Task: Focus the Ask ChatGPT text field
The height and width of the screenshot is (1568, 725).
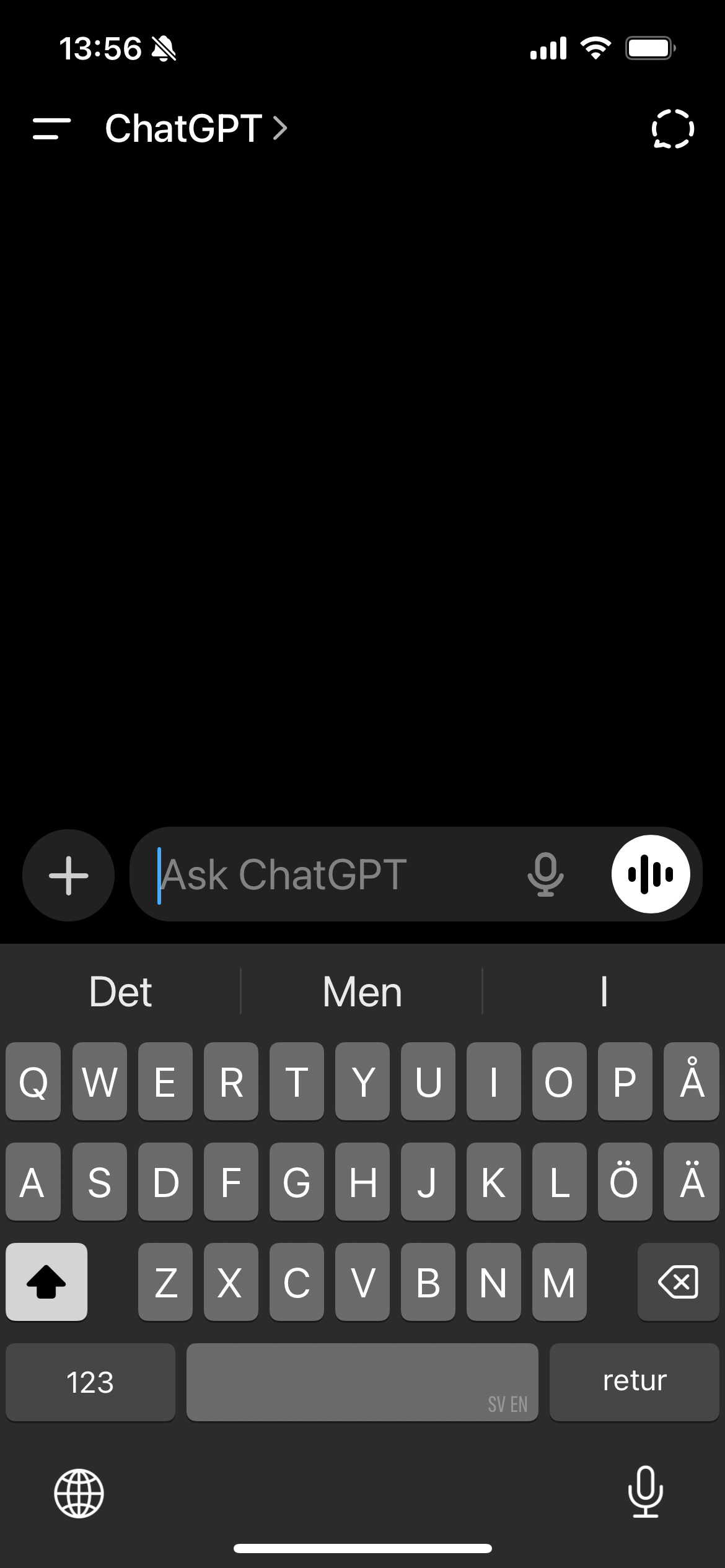Action: 328,875
